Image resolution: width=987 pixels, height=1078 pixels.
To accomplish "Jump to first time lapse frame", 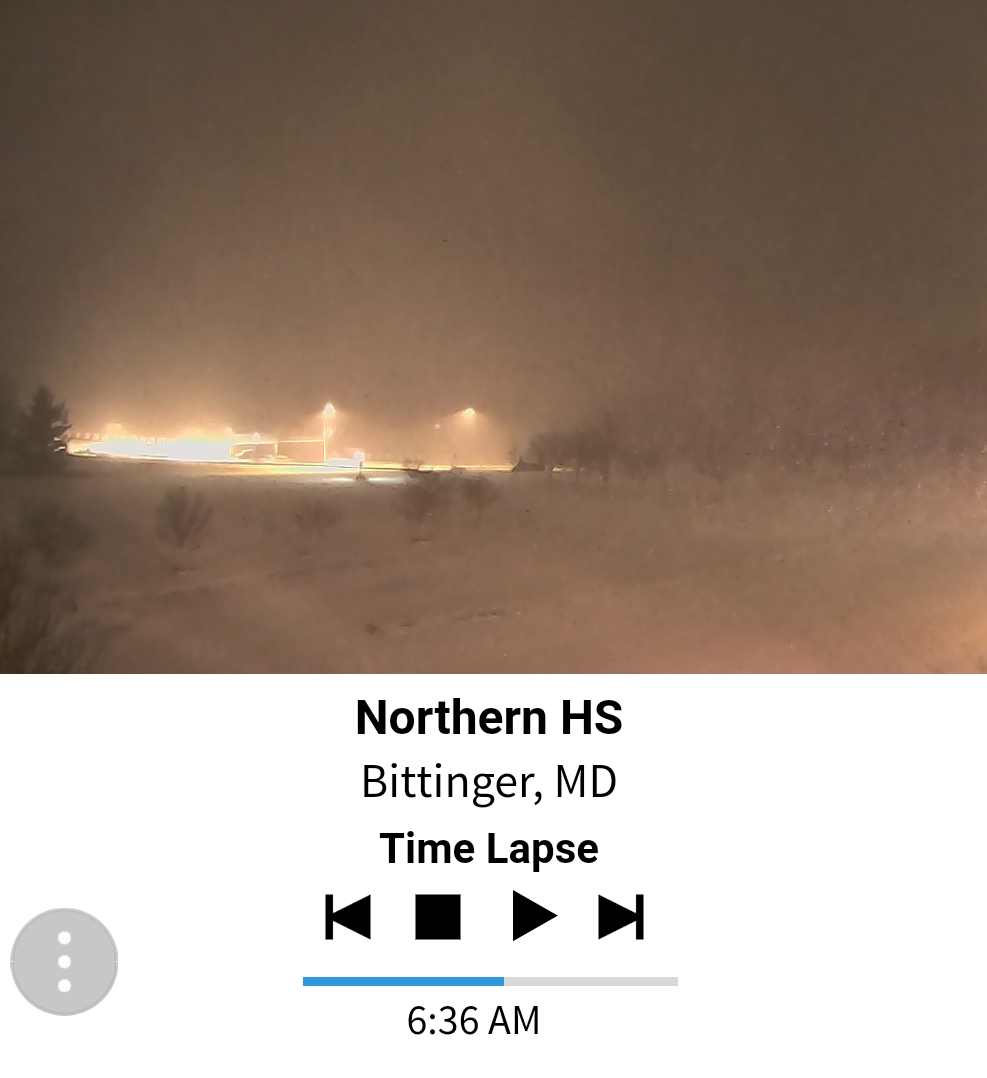I will pyautogui.click(x=348, y=916).
